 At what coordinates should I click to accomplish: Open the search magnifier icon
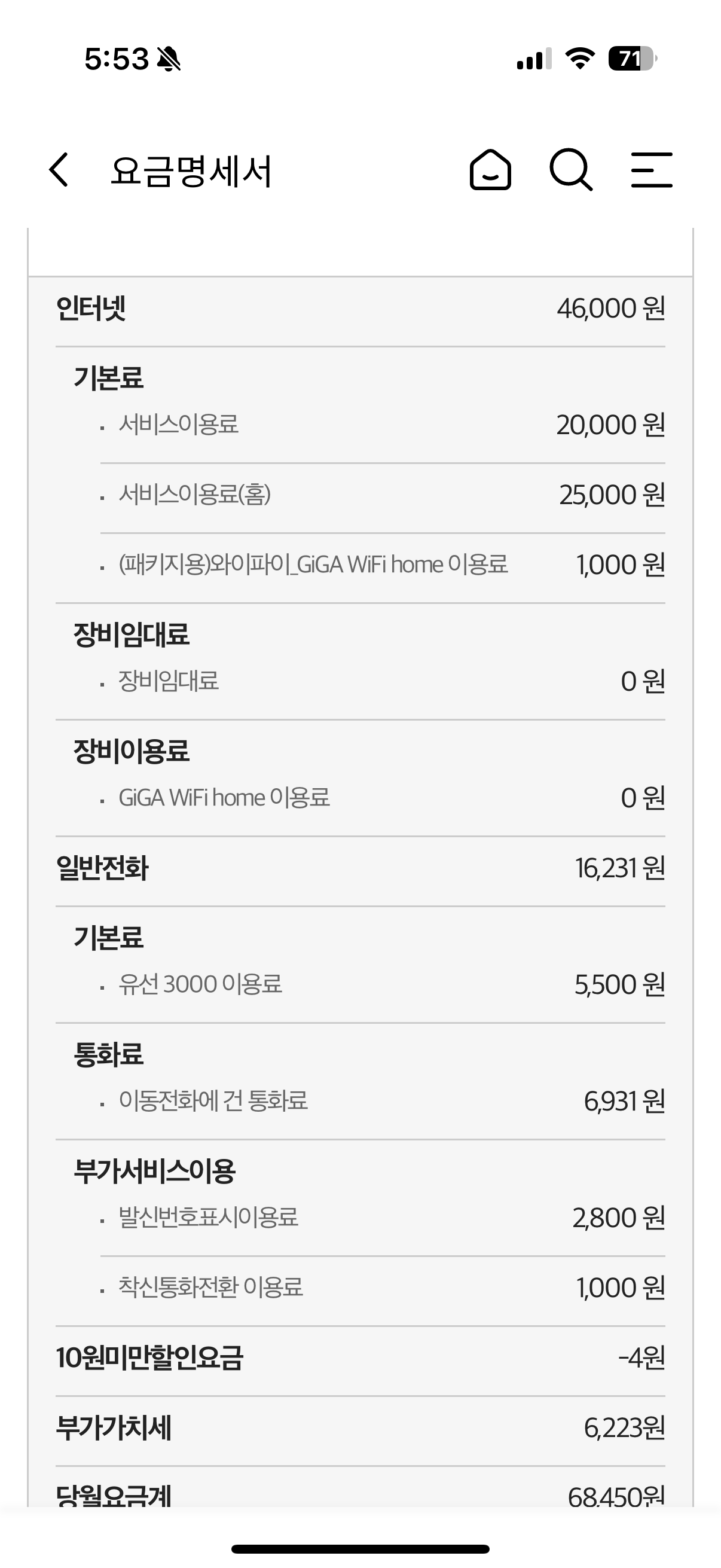571,170
